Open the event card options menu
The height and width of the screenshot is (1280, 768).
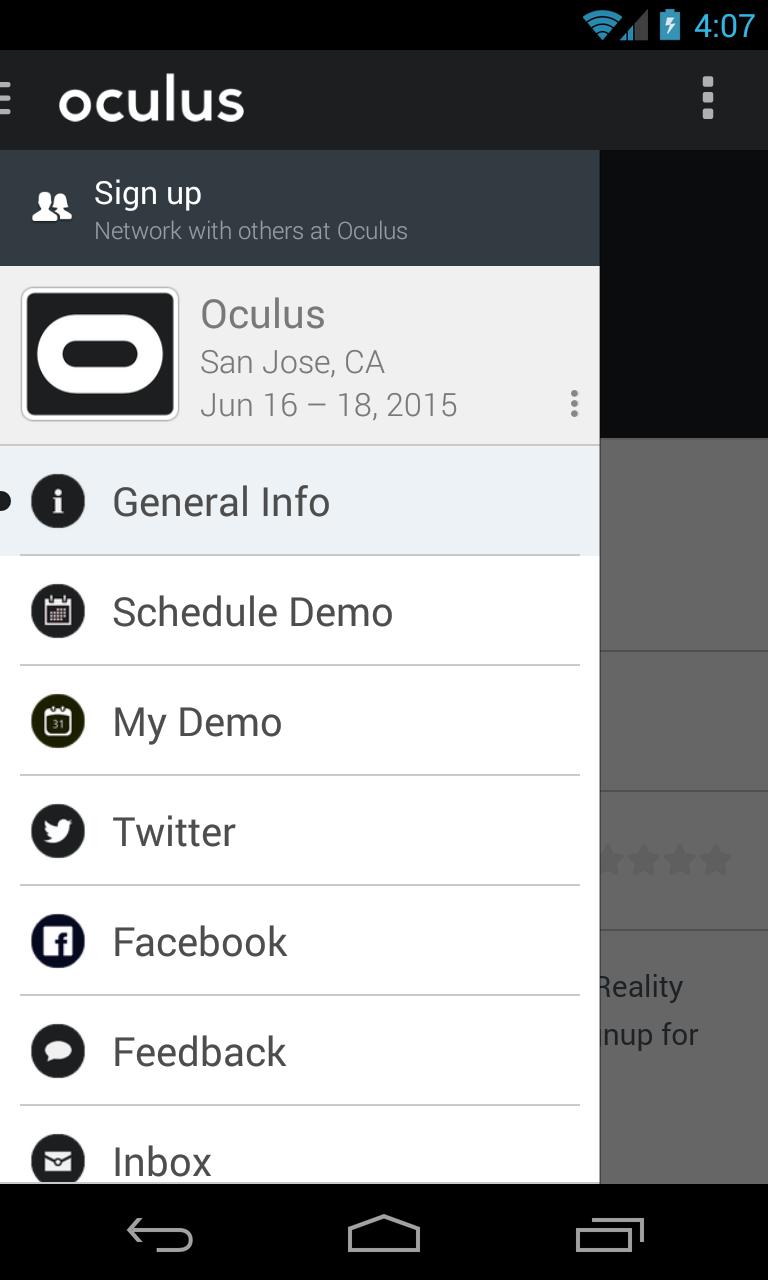574,404
